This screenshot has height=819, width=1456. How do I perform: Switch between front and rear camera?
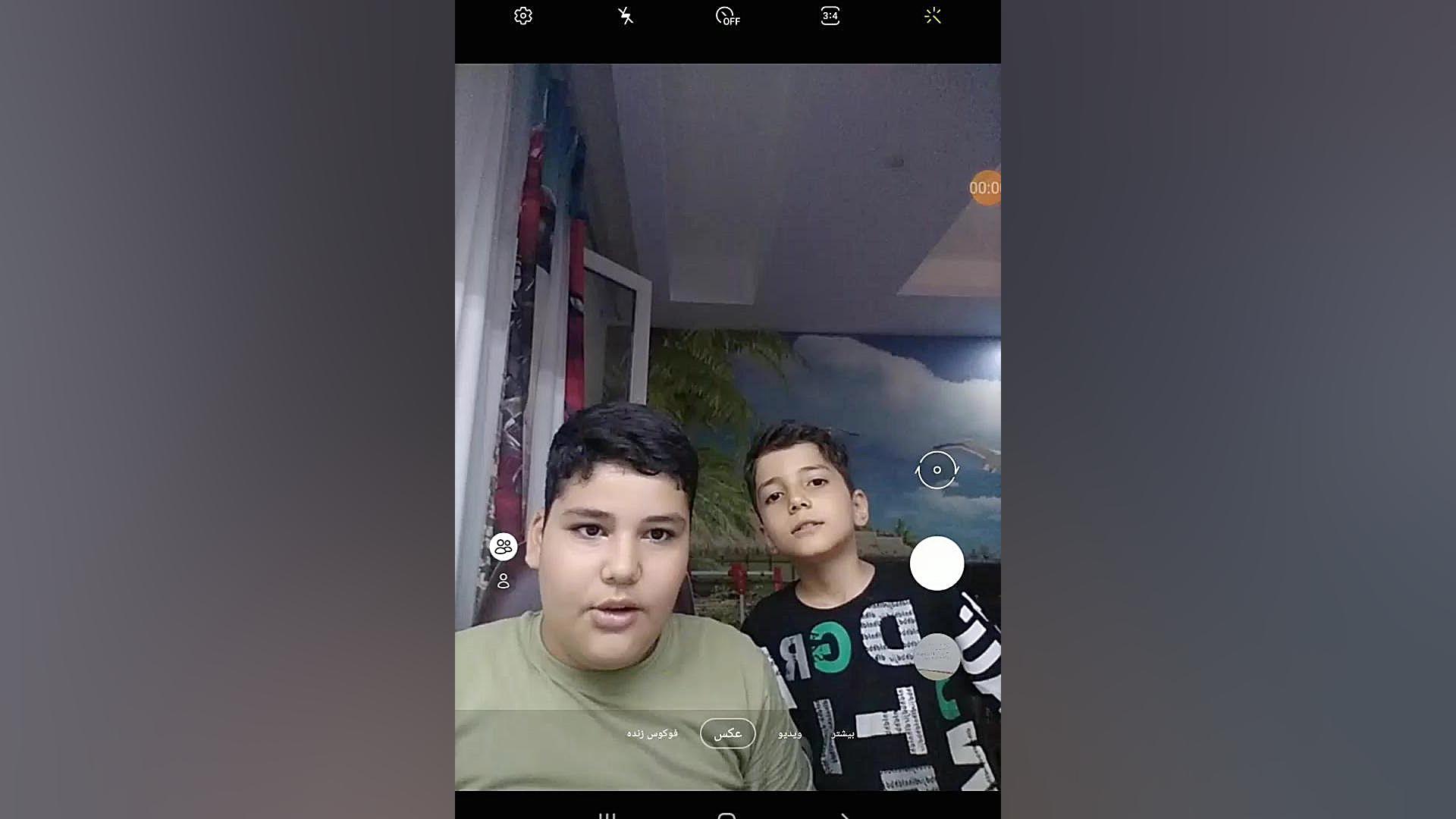point(937,470)
